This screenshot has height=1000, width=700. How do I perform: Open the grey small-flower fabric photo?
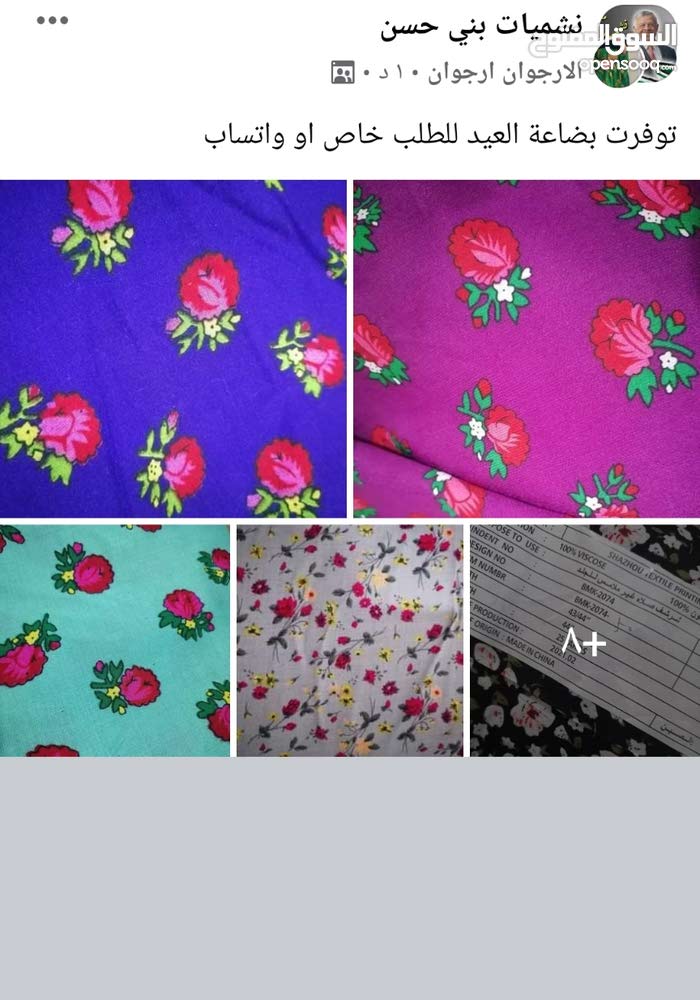[350, 640]
